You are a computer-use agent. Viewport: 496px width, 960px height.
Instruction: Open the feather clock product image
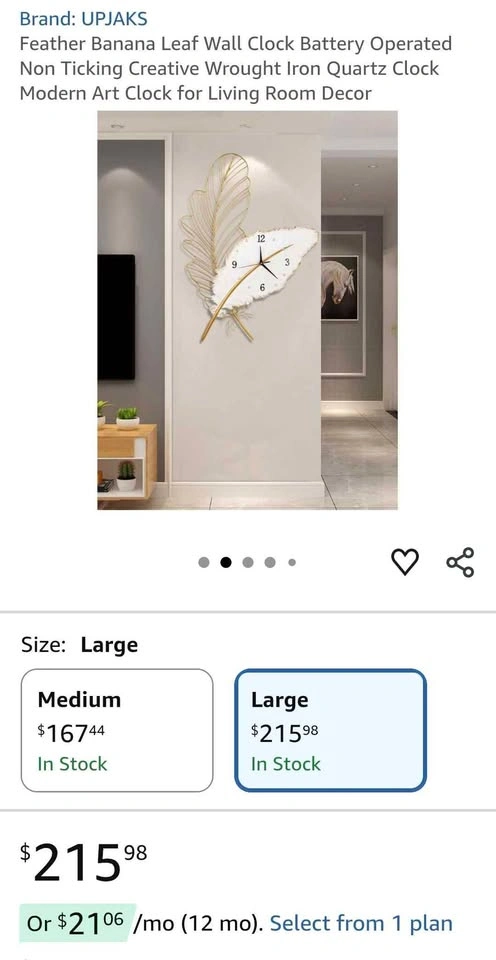tap(247, 310)
